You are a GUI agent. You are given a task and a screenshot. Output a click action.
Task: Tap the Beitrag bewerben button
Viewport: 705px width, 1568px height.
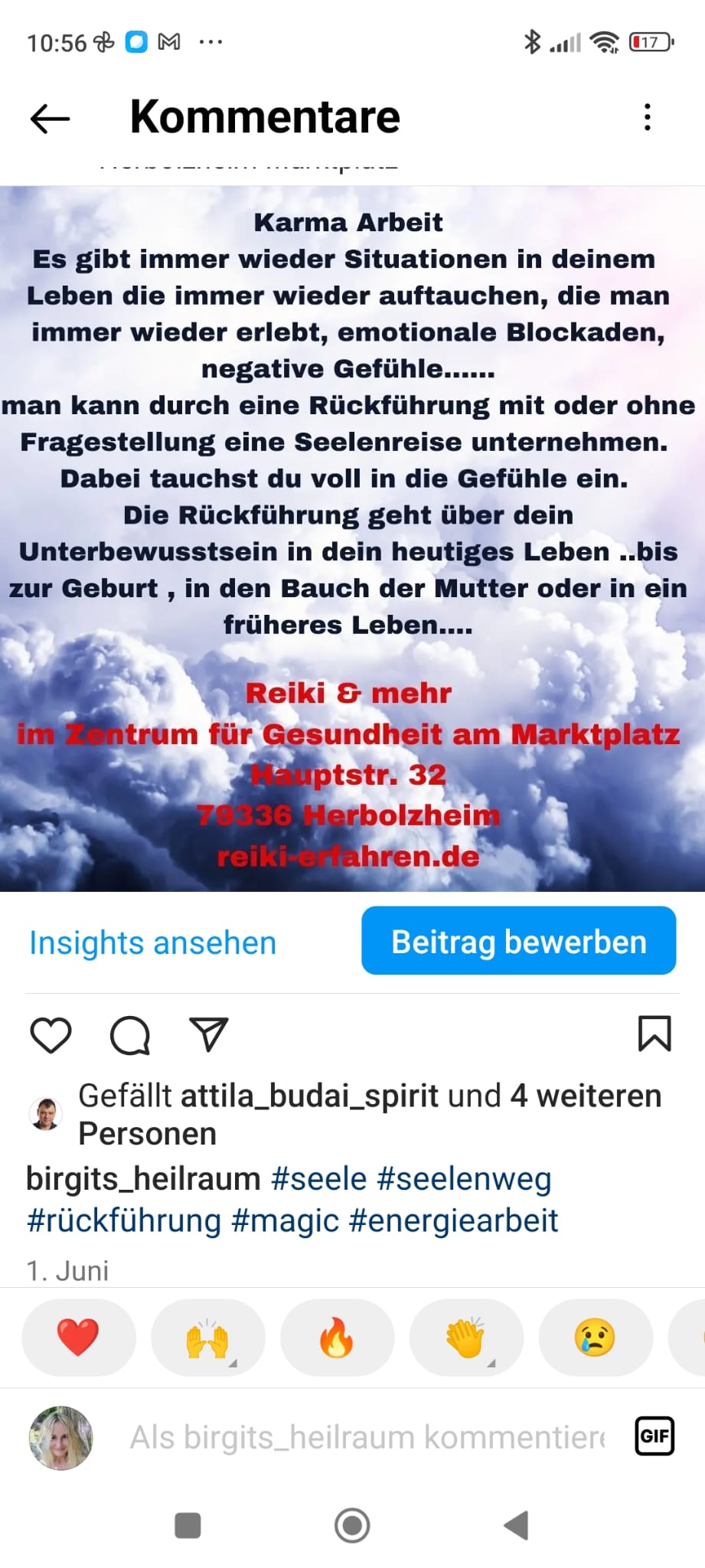518,941
